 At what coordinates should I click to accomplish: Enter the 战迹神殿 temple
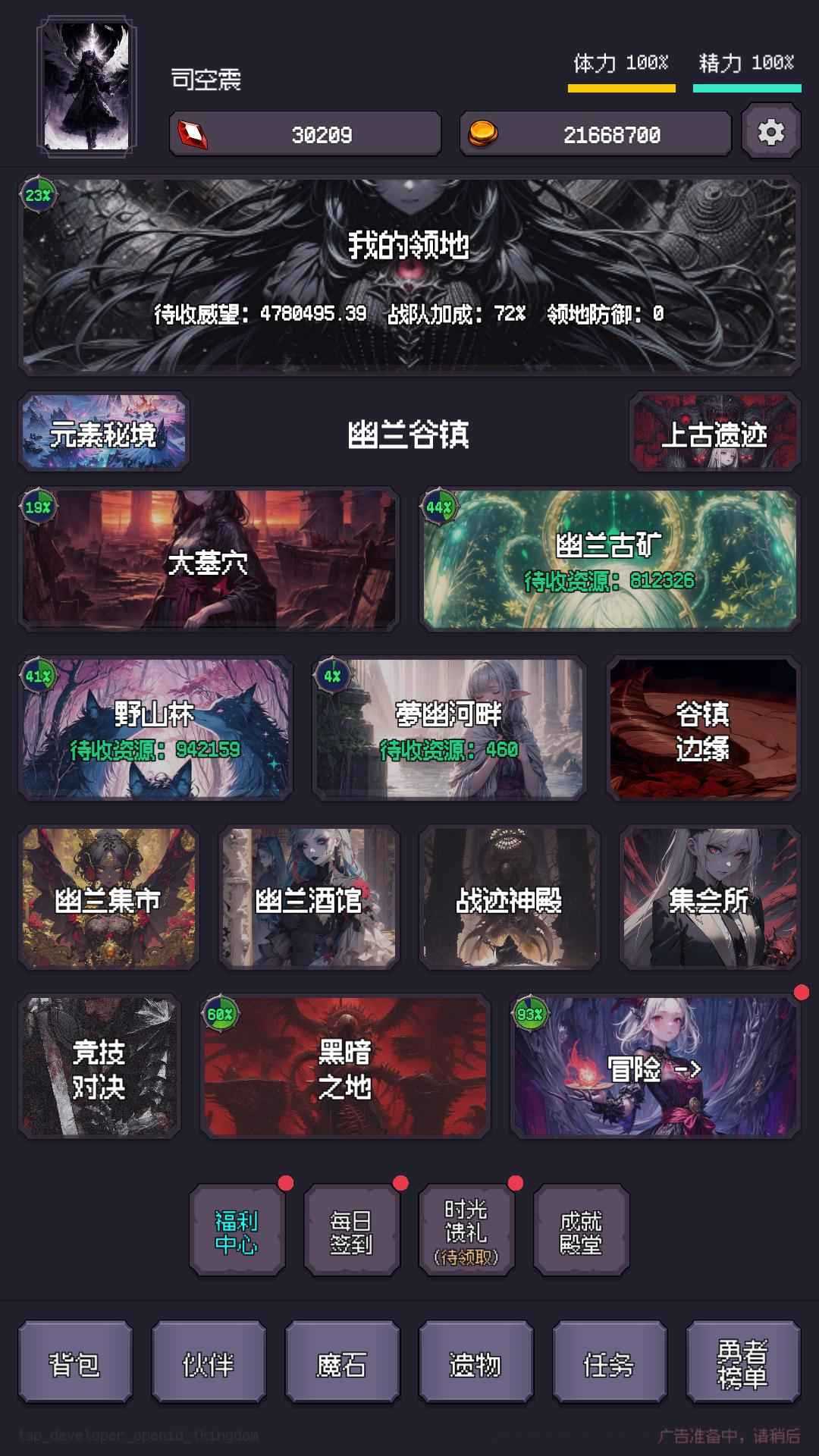[509, 898]
